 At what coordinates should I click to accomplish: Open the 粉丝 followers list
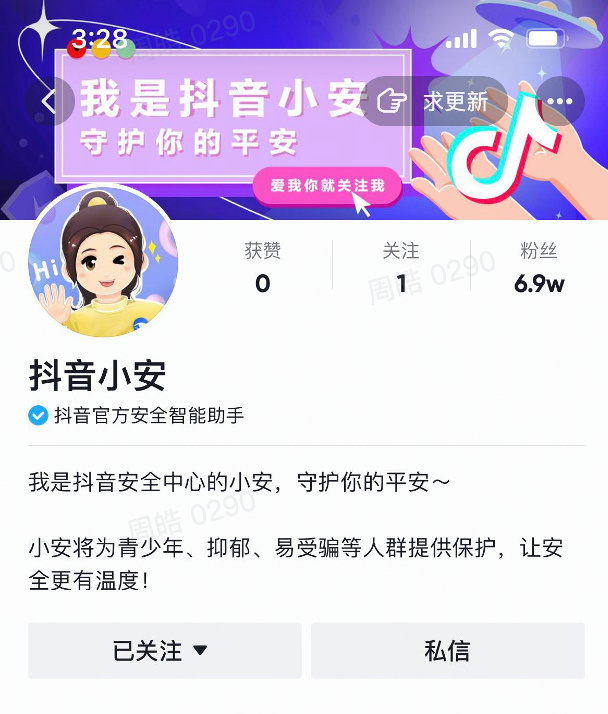click(x=539, y=268)
